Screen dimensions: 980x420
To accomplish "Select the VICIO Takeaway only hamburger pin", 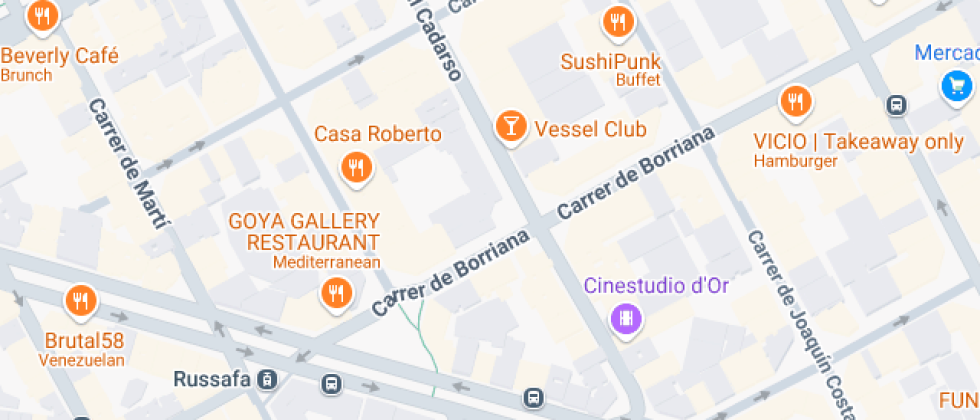I will [x=795, y=101].
